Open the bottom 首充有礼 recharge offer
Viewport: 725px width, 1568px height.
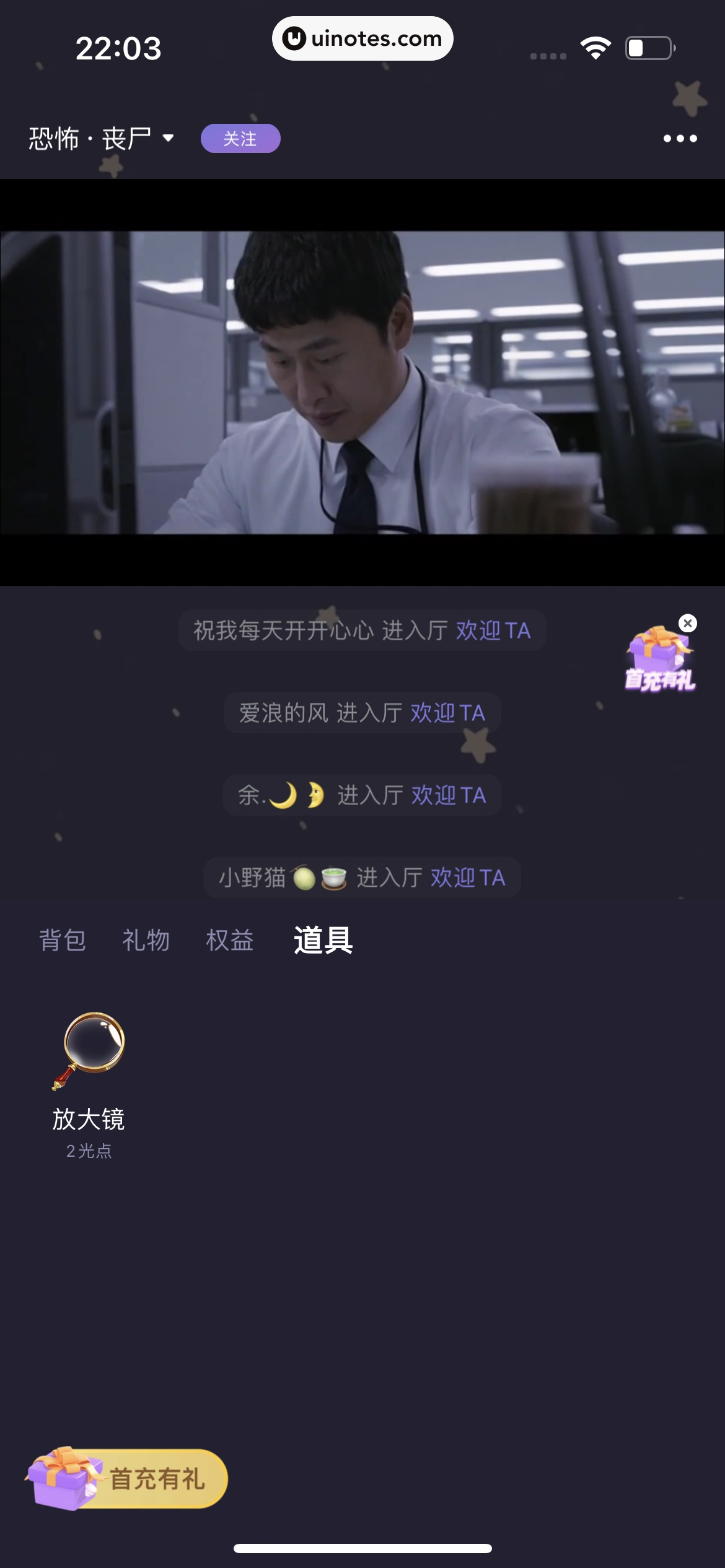click(x=129, y=1479)
